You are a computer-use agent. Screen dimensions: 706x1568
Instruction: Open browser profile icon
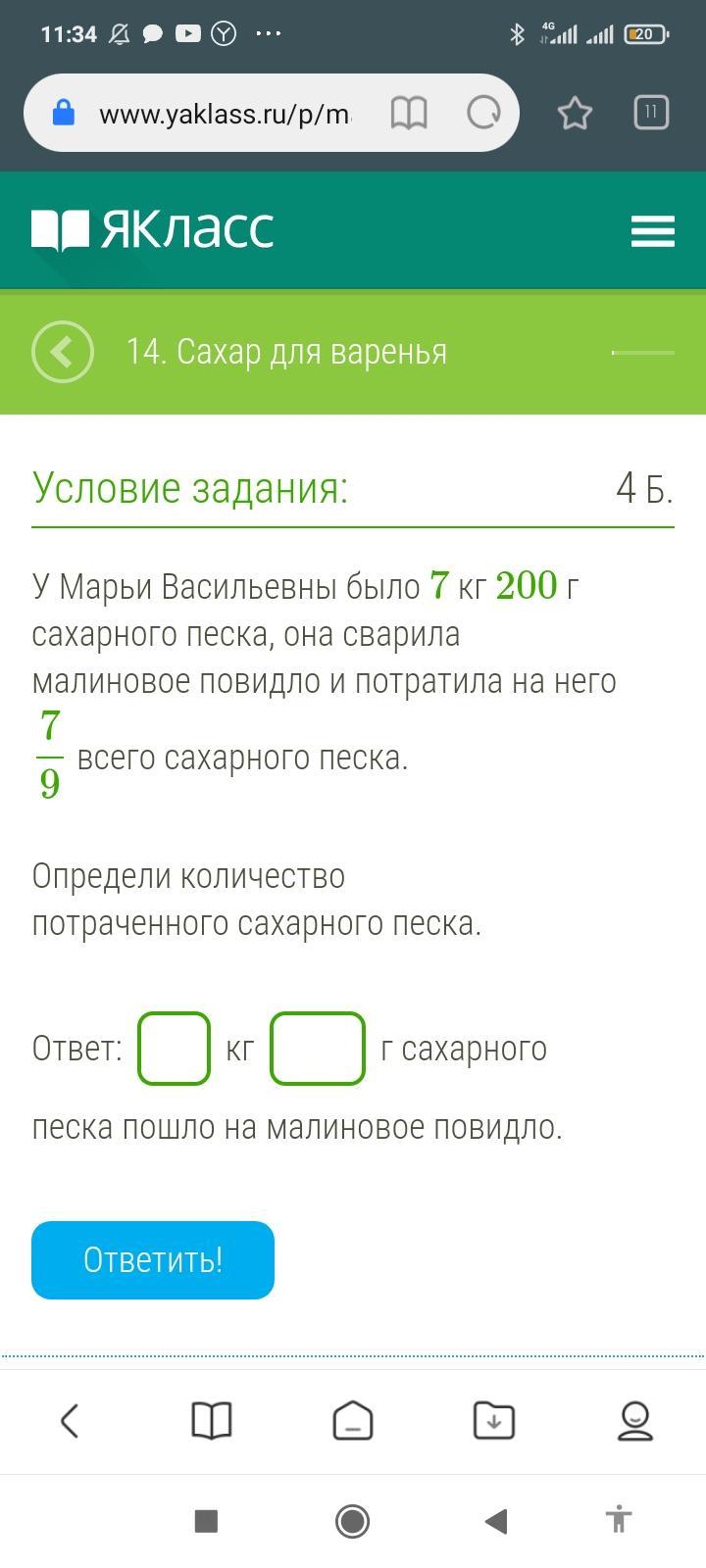coord(634,1420)
